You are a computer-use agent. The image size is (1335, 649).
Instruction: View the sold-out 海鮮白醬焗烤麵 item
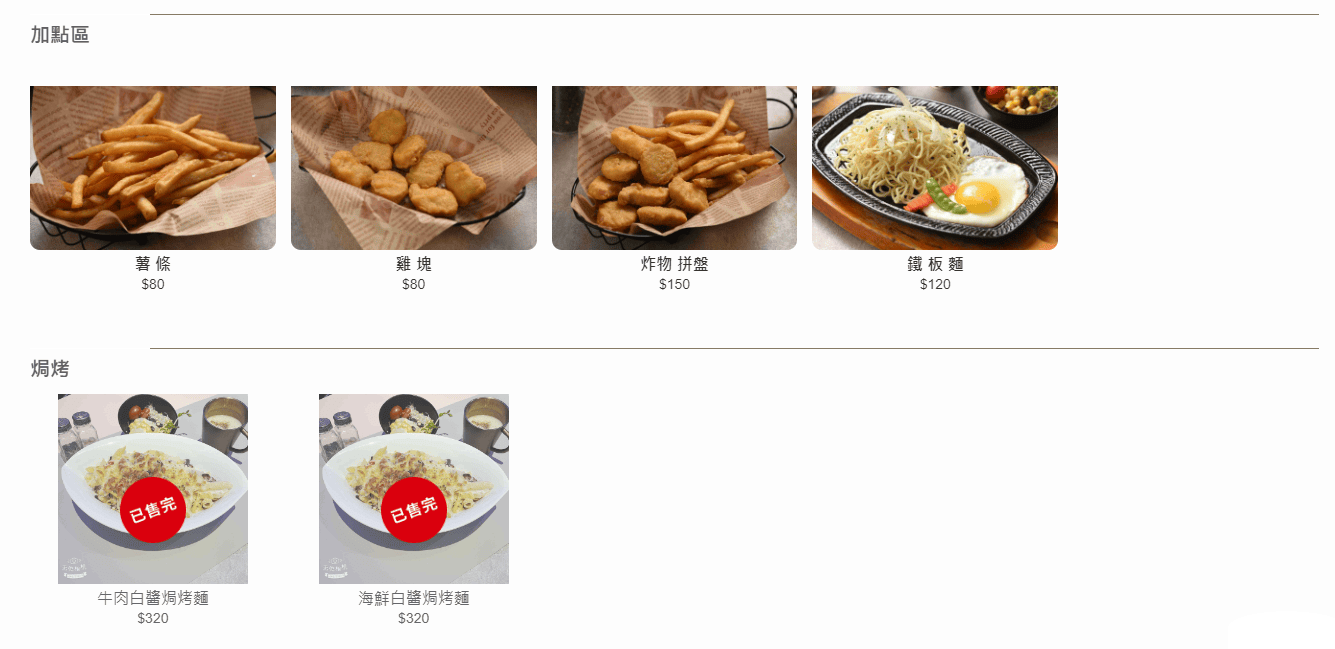coord(413,489)
